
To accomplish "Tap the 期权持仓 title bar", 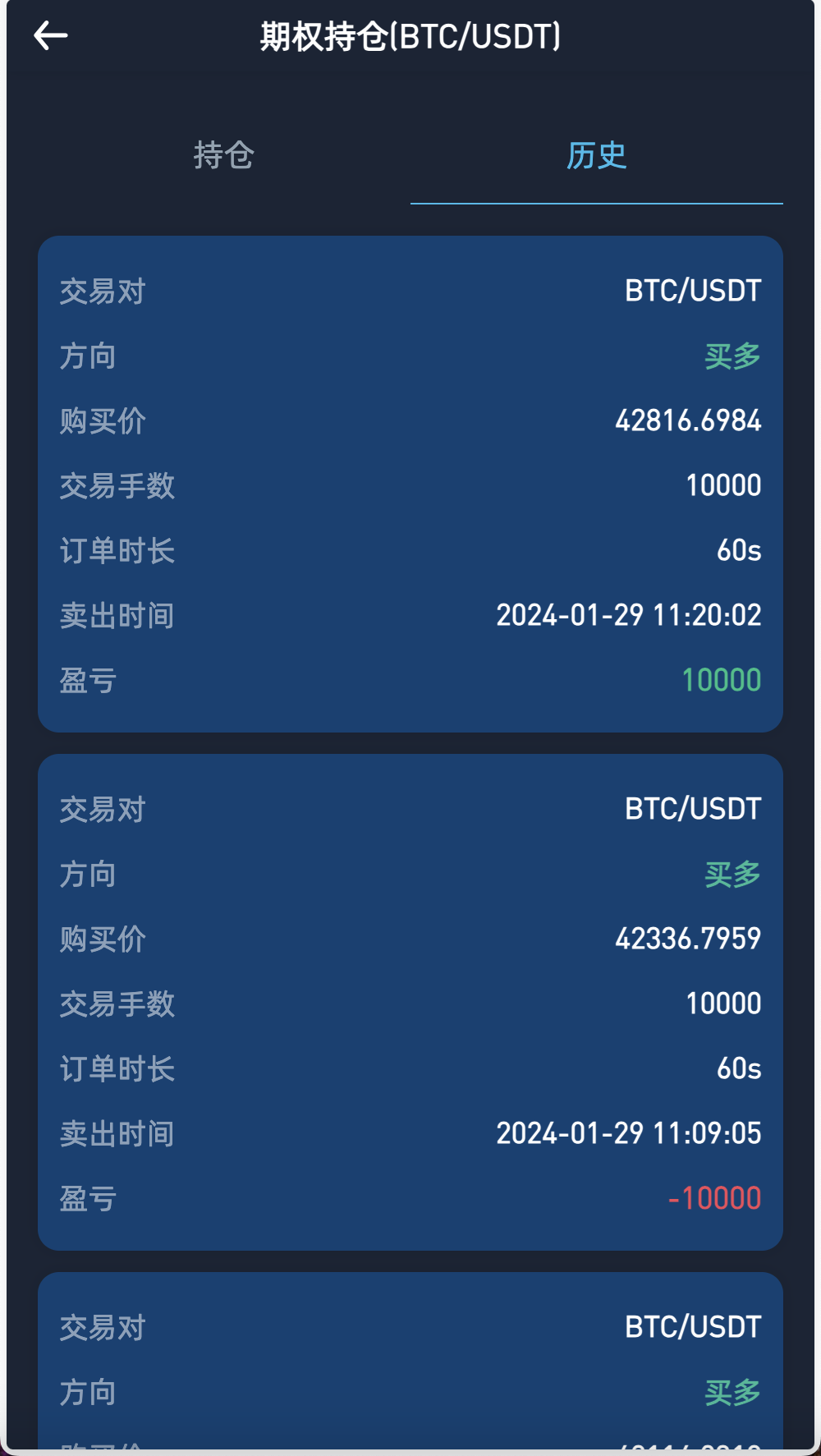I will [409, 35].
